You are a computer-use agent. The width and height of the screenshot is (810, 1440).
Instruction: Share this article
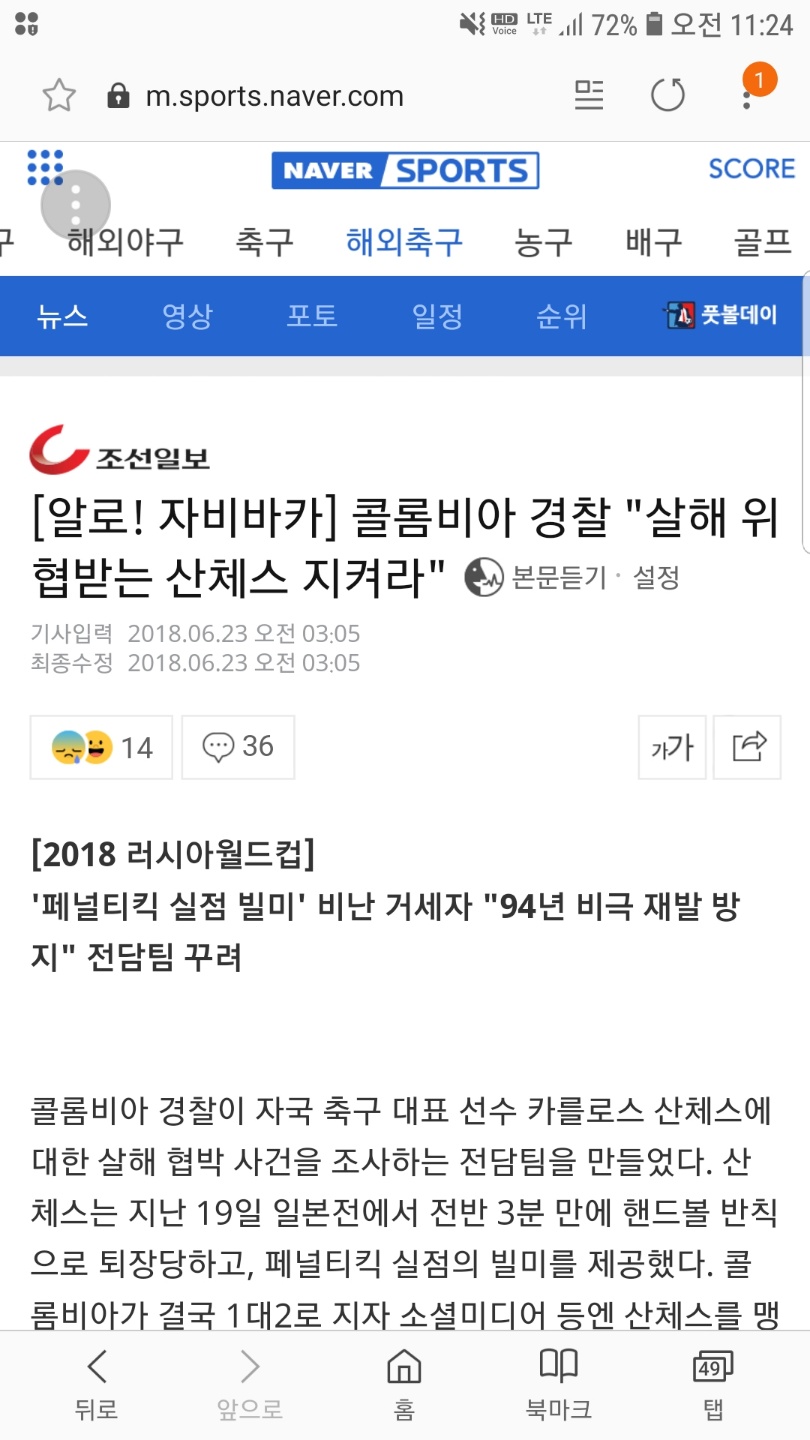[x=749, y=747]
